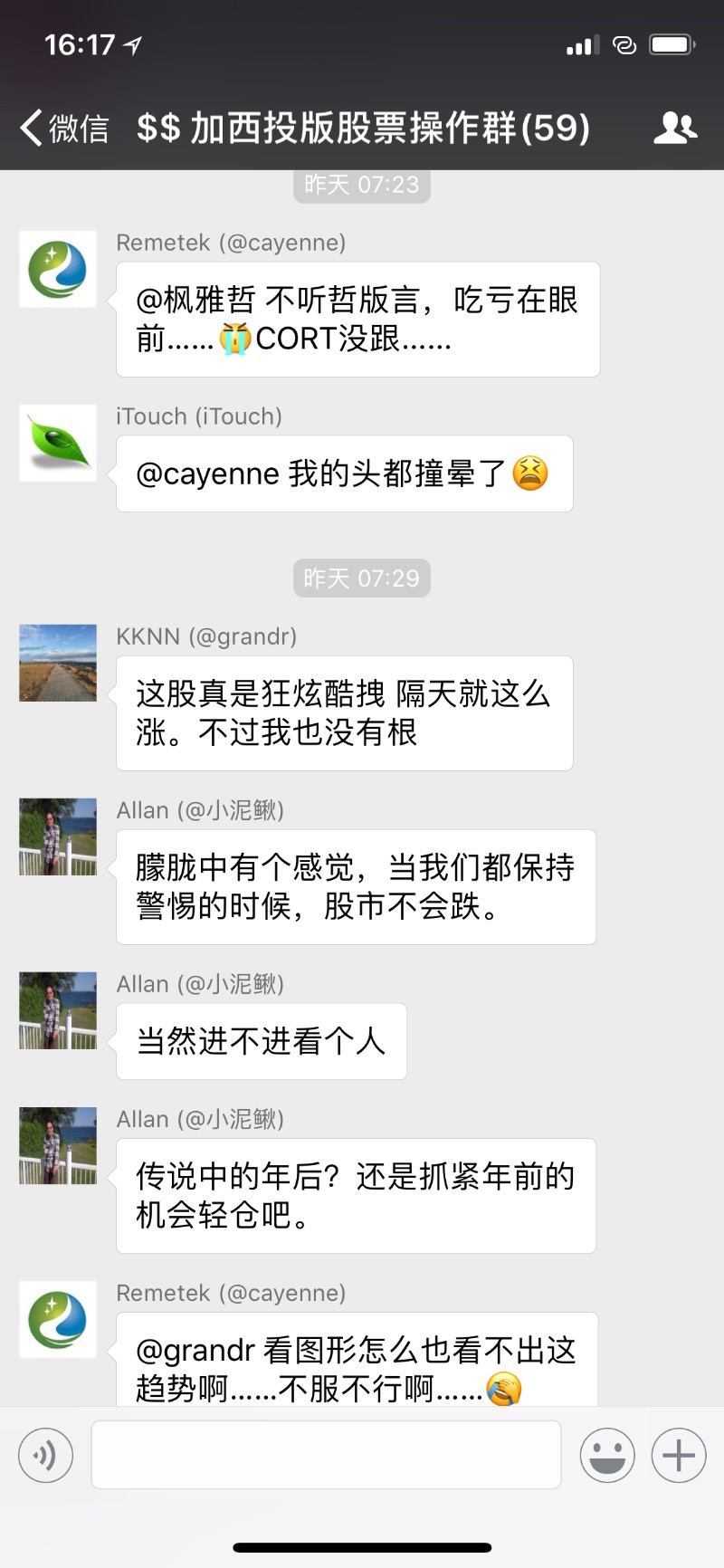Open Allan's avatar beside 当然进不进看个人
The width and height of the screenshot is (724, 1568).
pos(58,1010)
